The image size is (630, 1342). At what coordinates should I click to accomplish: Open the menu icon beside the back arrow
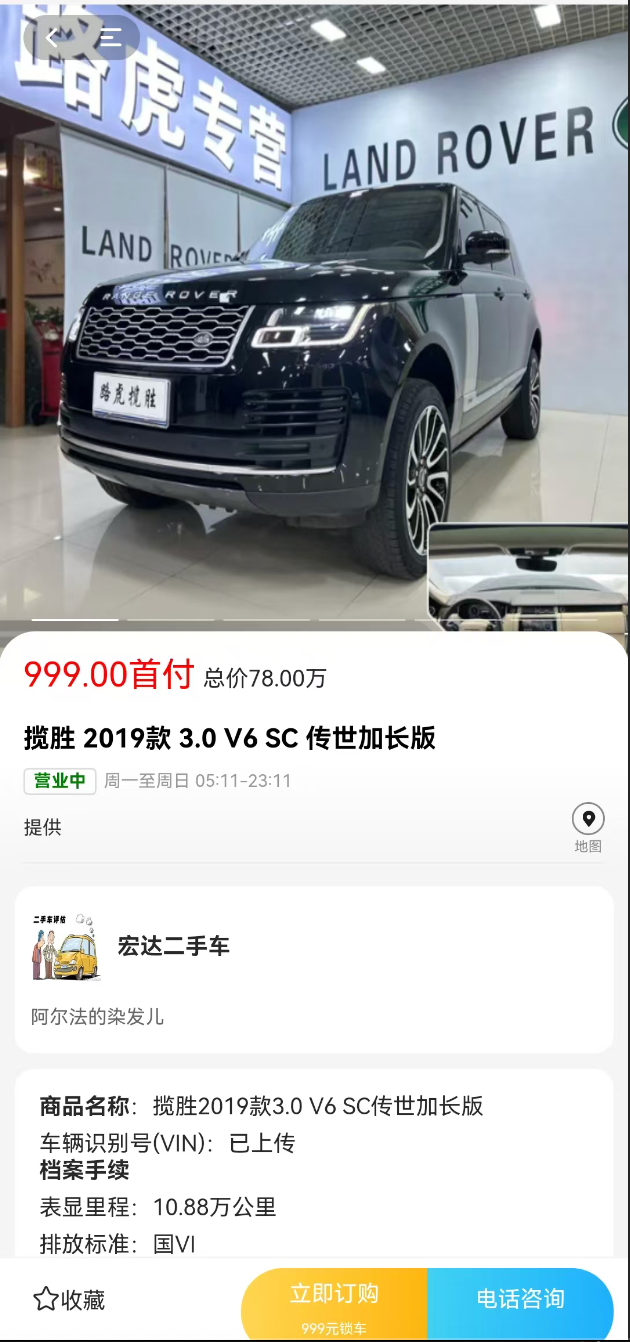pos(110,38)
